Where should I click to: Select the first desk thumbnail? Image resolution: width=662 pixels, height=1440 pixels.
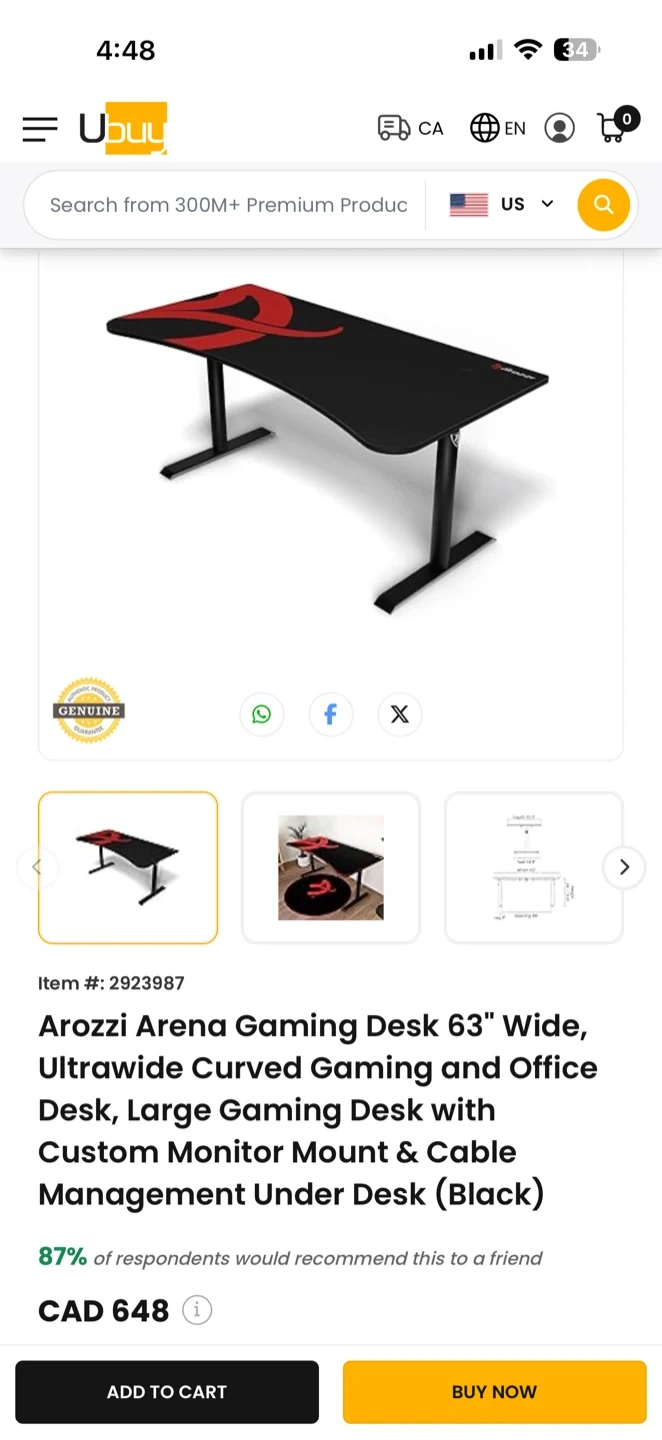click(x=128, y=867)
